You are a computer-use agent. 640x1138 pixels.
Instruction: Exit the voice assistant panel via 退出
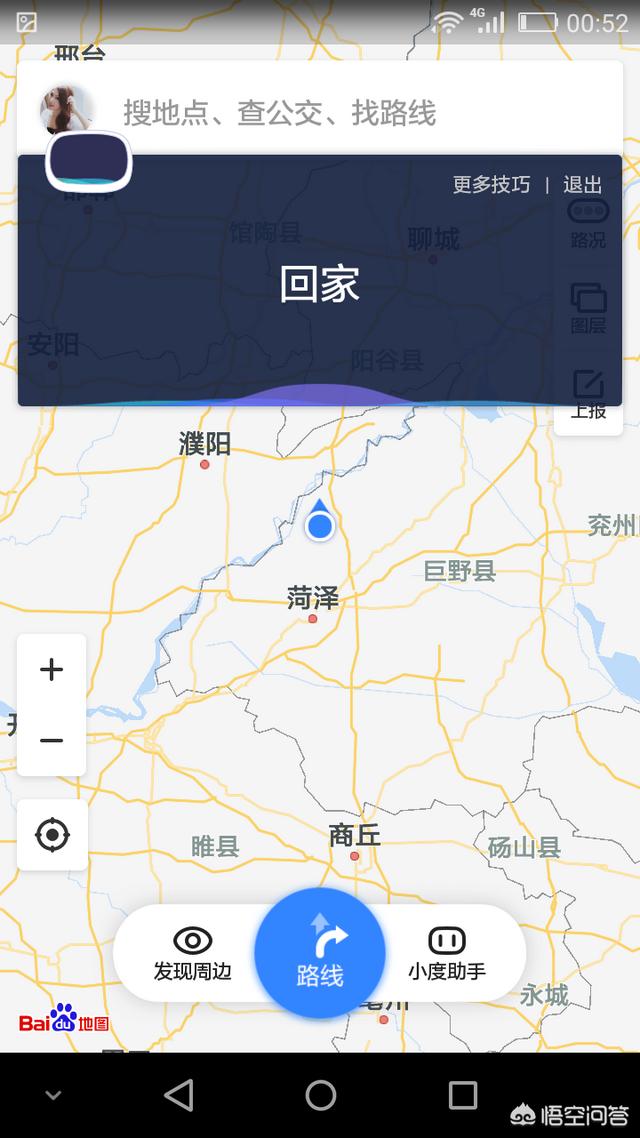coord(583,185)
